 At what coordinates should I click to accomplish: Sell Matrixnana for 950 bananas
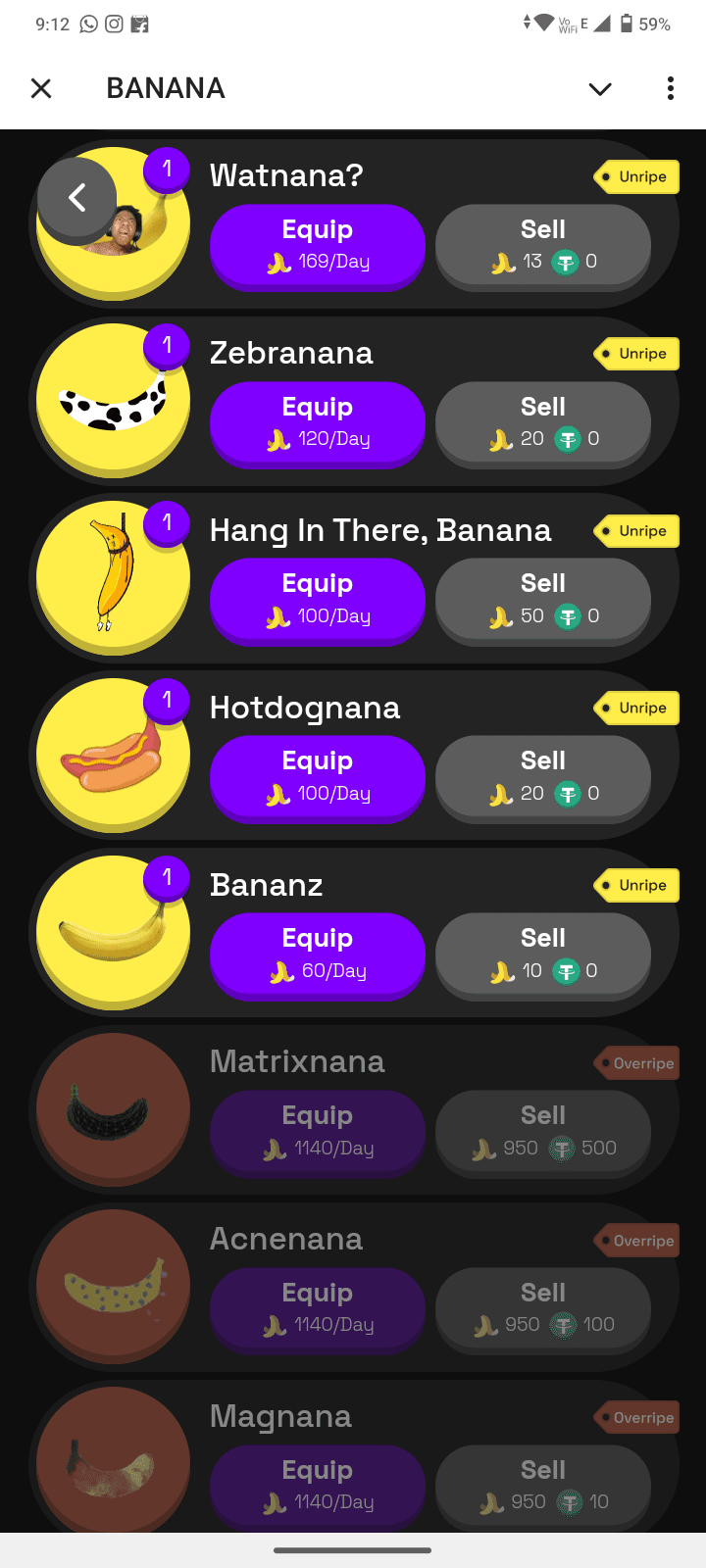tap(543, 1131)
